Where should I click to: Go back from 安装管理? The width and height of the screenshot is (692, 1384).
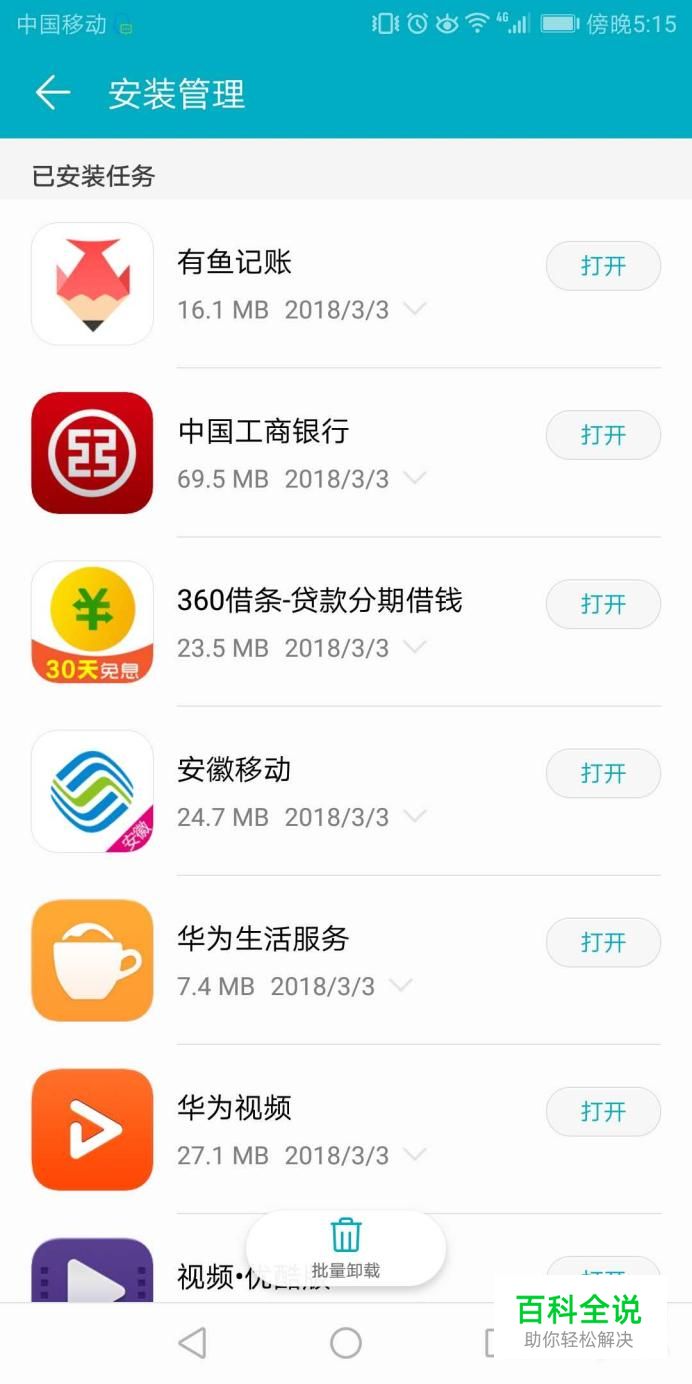click(x=53, y=93)
